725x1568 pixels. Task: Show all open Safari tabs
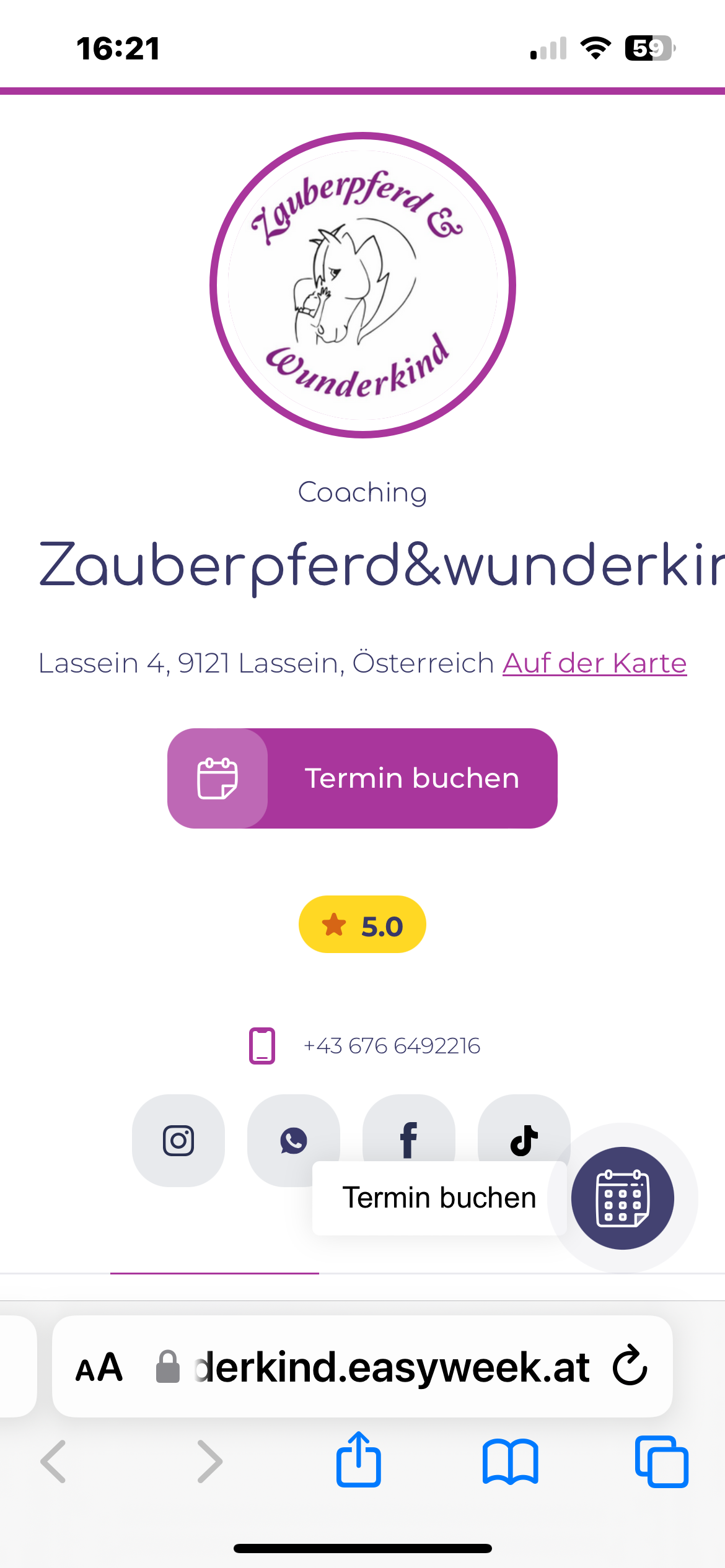662,1462
